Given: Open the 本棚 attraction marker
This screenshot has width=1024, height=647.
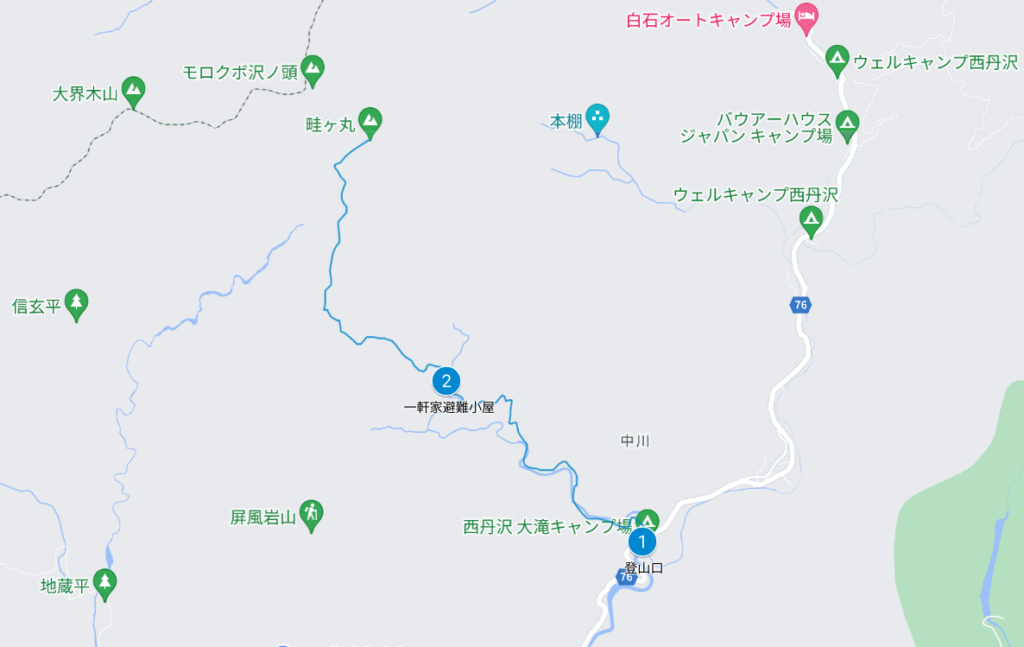Looking at the screenshot, I should click(597, 119).
